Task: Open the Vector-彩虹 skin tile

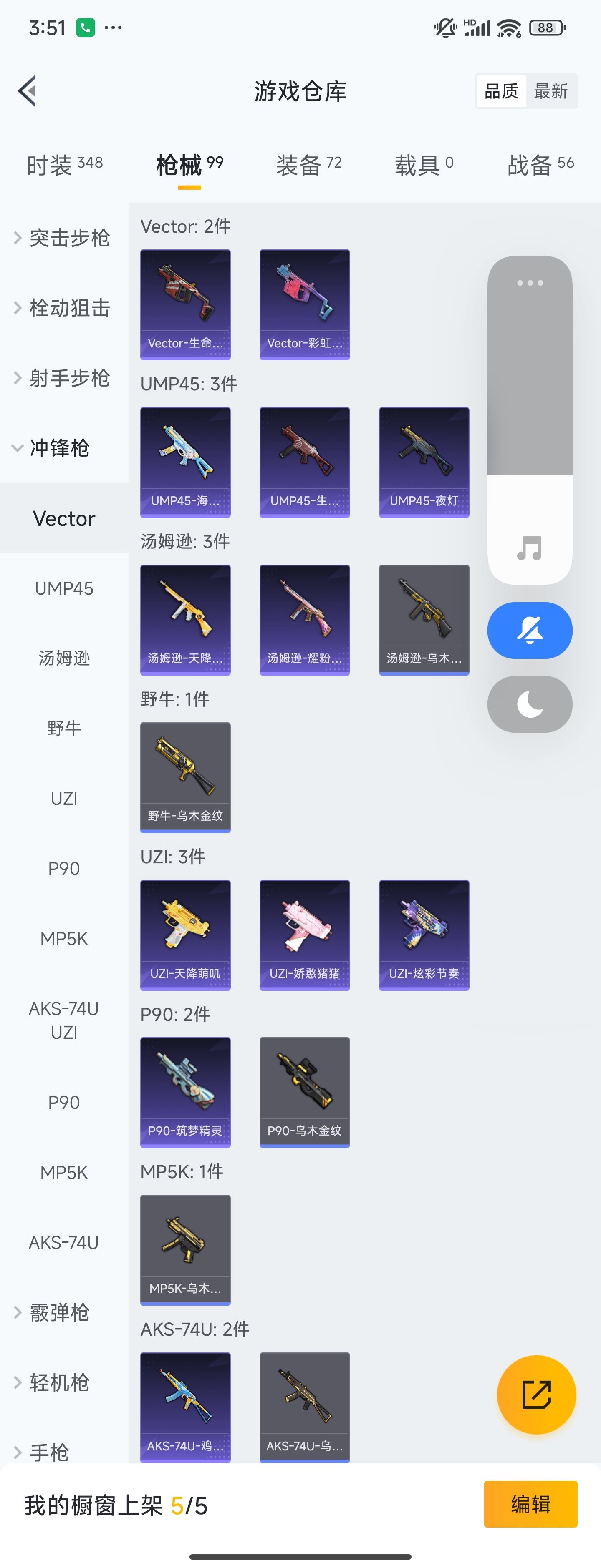Action: [x=304, y=304]
